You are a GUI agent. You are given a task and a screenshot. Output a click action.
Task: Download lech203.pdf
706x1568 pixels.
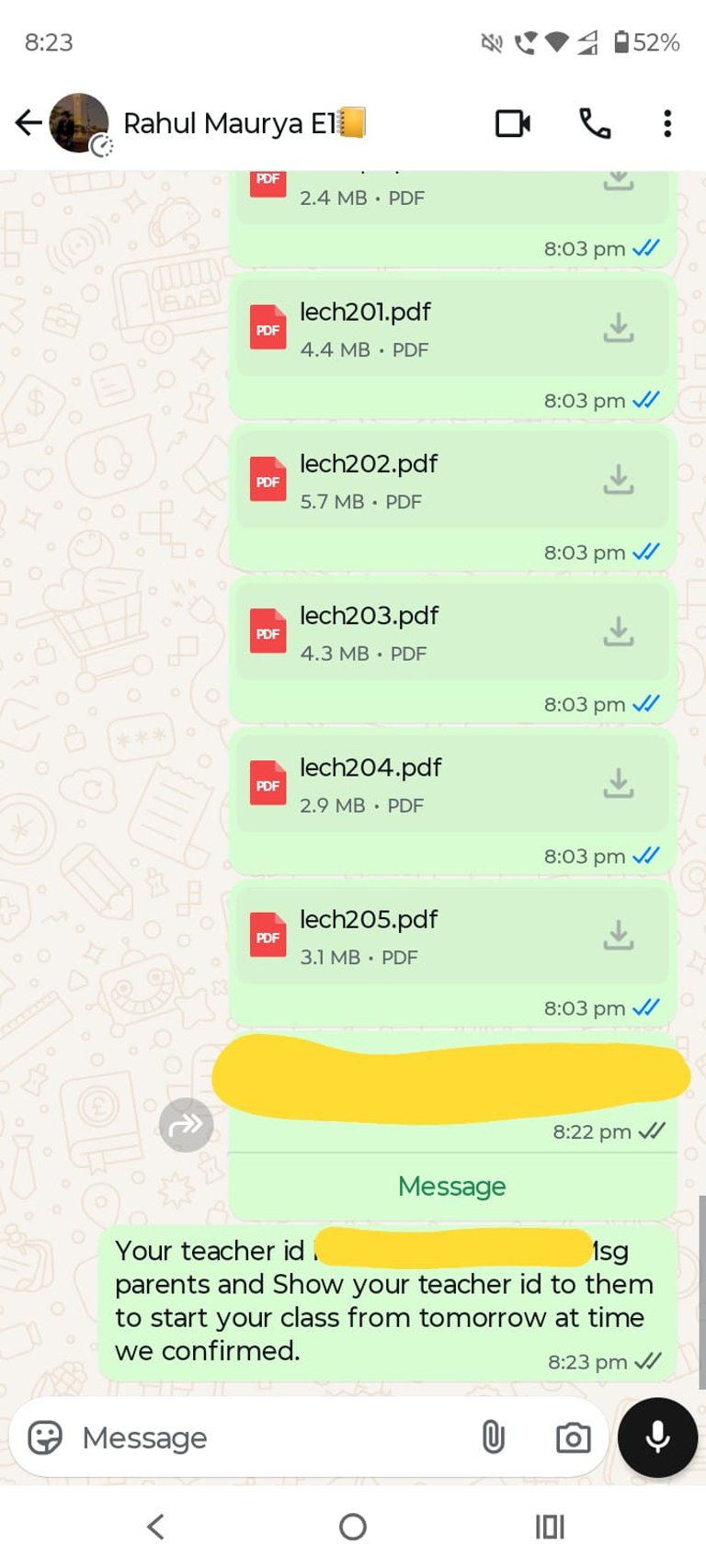click(619, 631)
